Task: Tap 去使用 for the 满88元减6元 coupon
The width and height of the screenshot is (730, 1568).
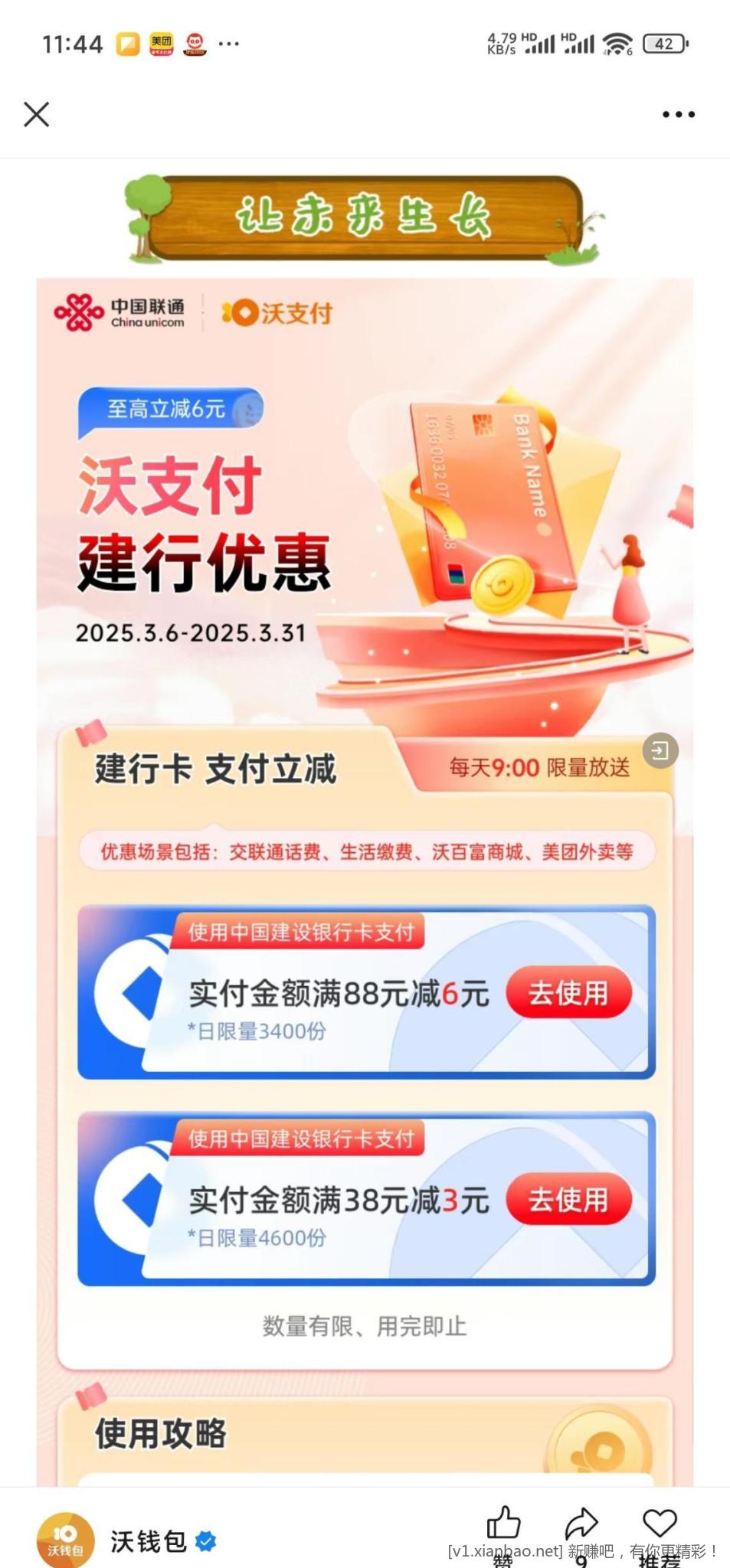Action: click(x=568, y=993)
